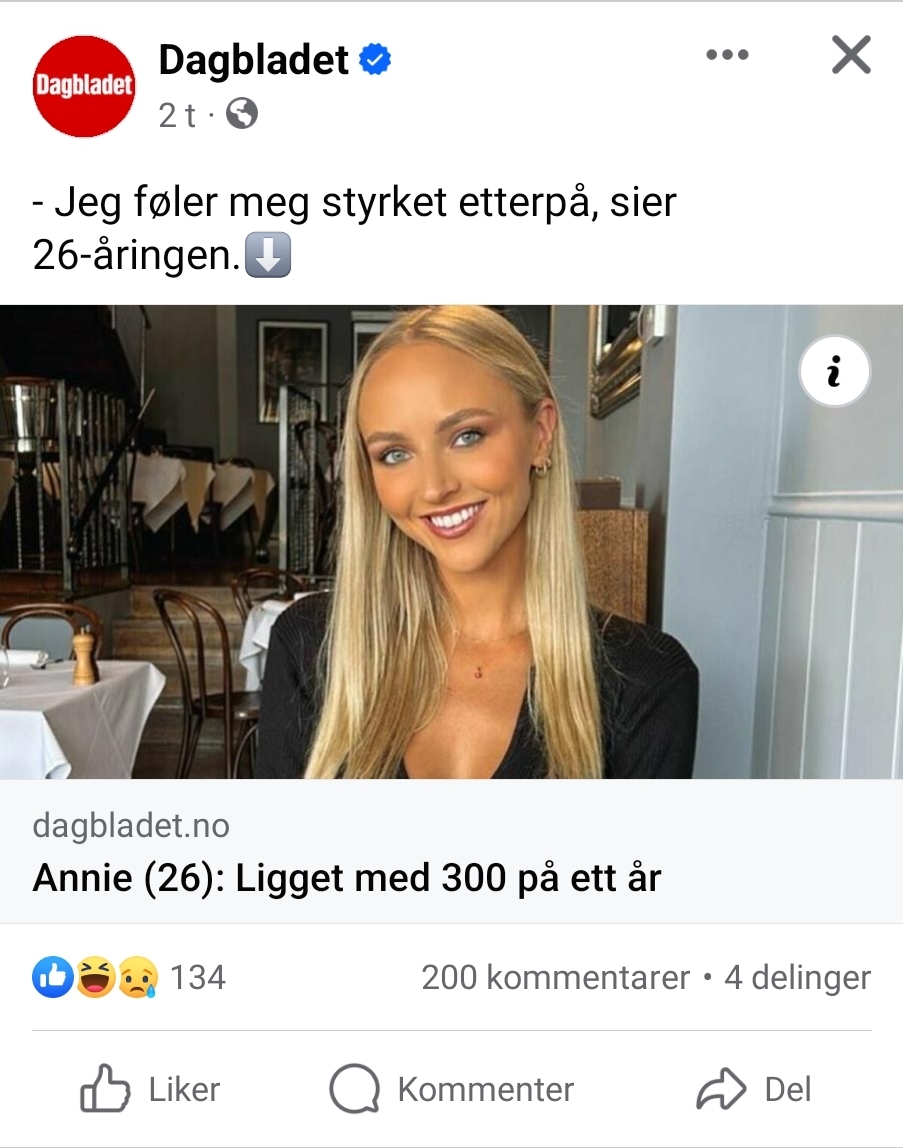The width and height of the screenshot is (903, 1148).
Task: View the 200 kommentarer
Action: tap(555, 977)
